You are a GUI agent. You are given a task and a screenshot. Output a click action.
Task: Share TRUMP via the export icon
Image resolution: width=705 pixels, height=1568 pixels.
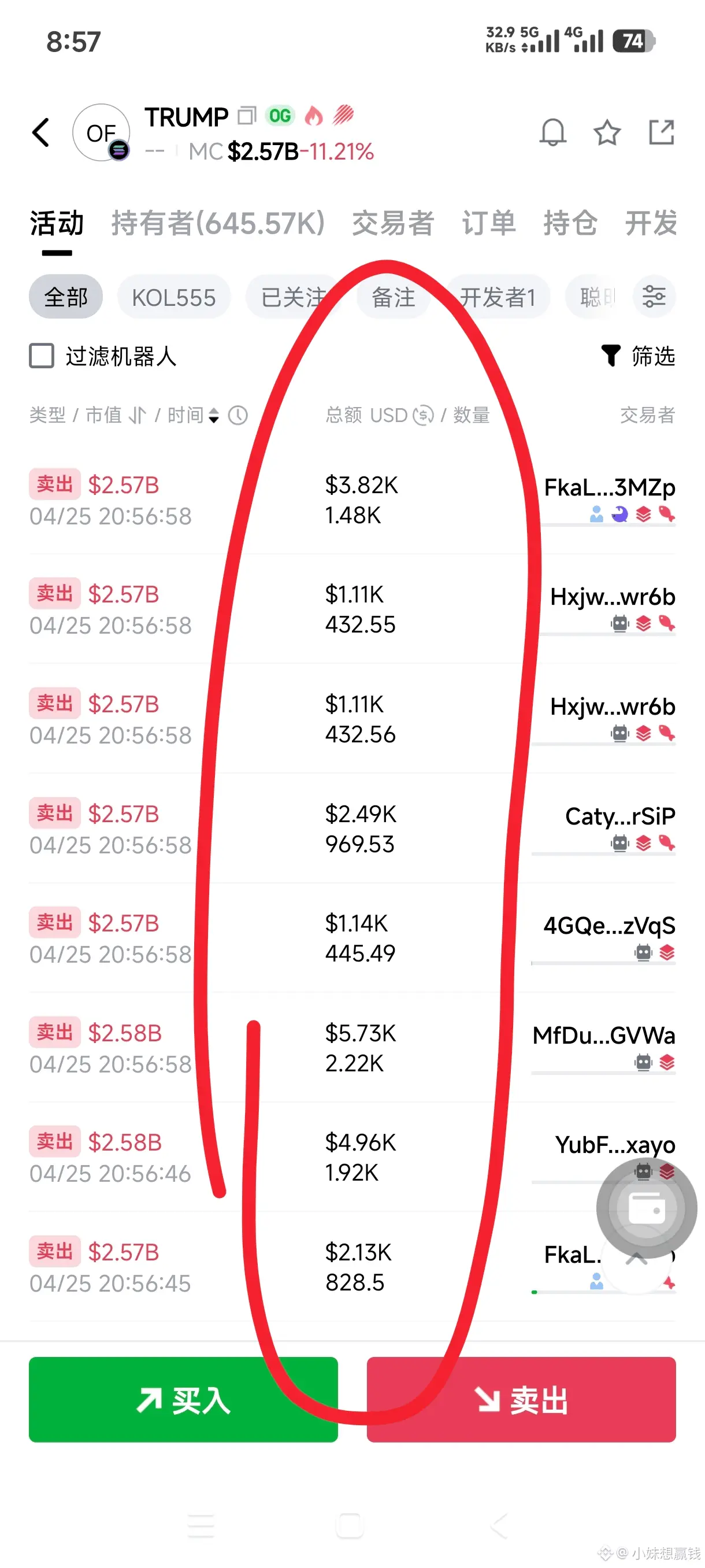(661, 132)
